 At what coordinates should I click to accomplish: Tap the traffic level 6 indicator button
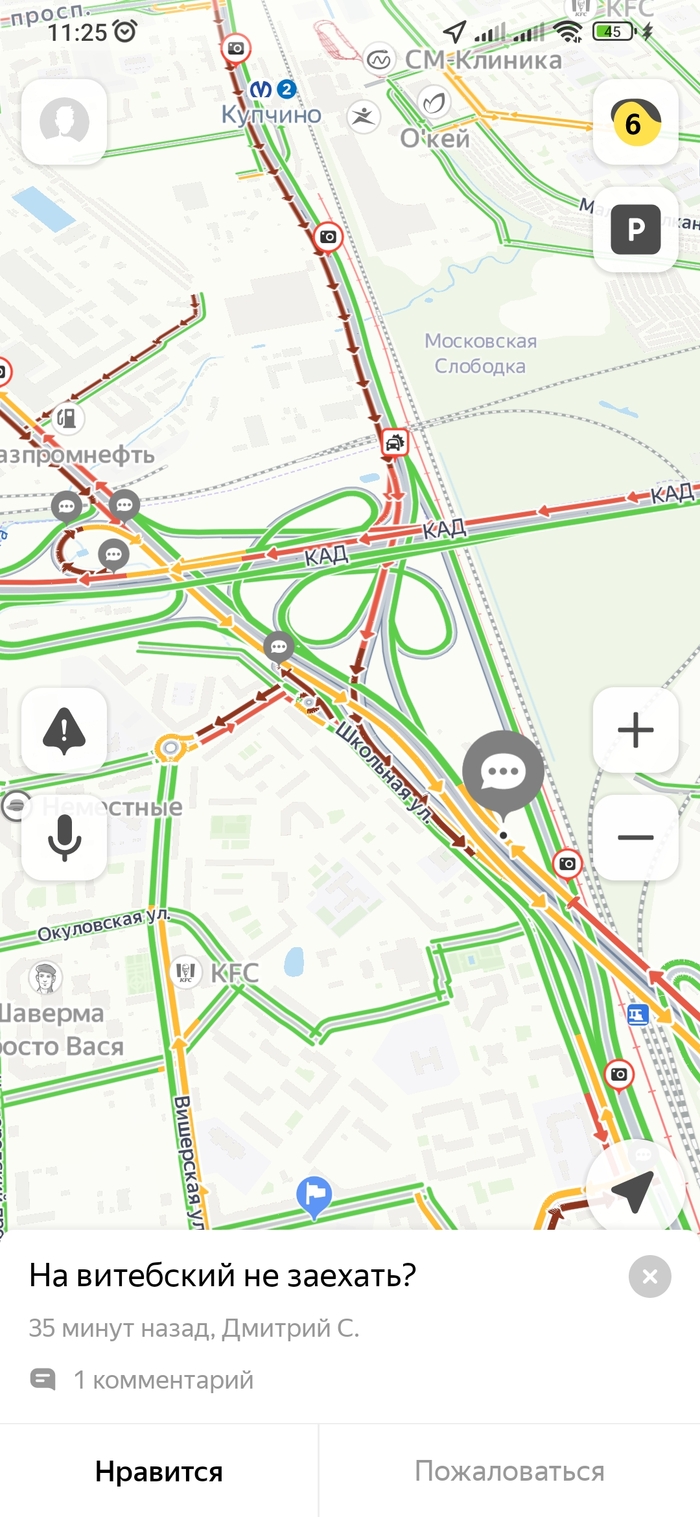coord(635,122)
